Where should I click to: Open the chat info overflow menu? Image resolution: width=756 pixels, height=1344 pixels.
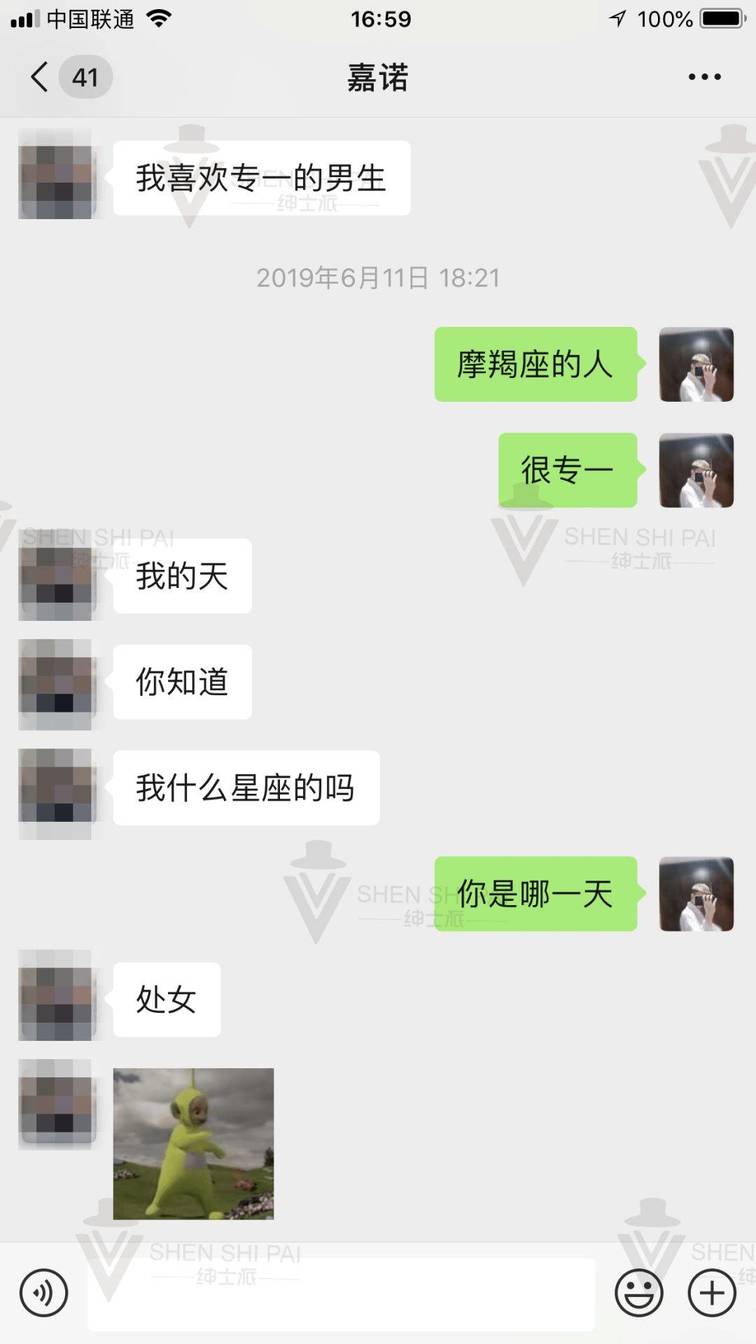point(704,77)
